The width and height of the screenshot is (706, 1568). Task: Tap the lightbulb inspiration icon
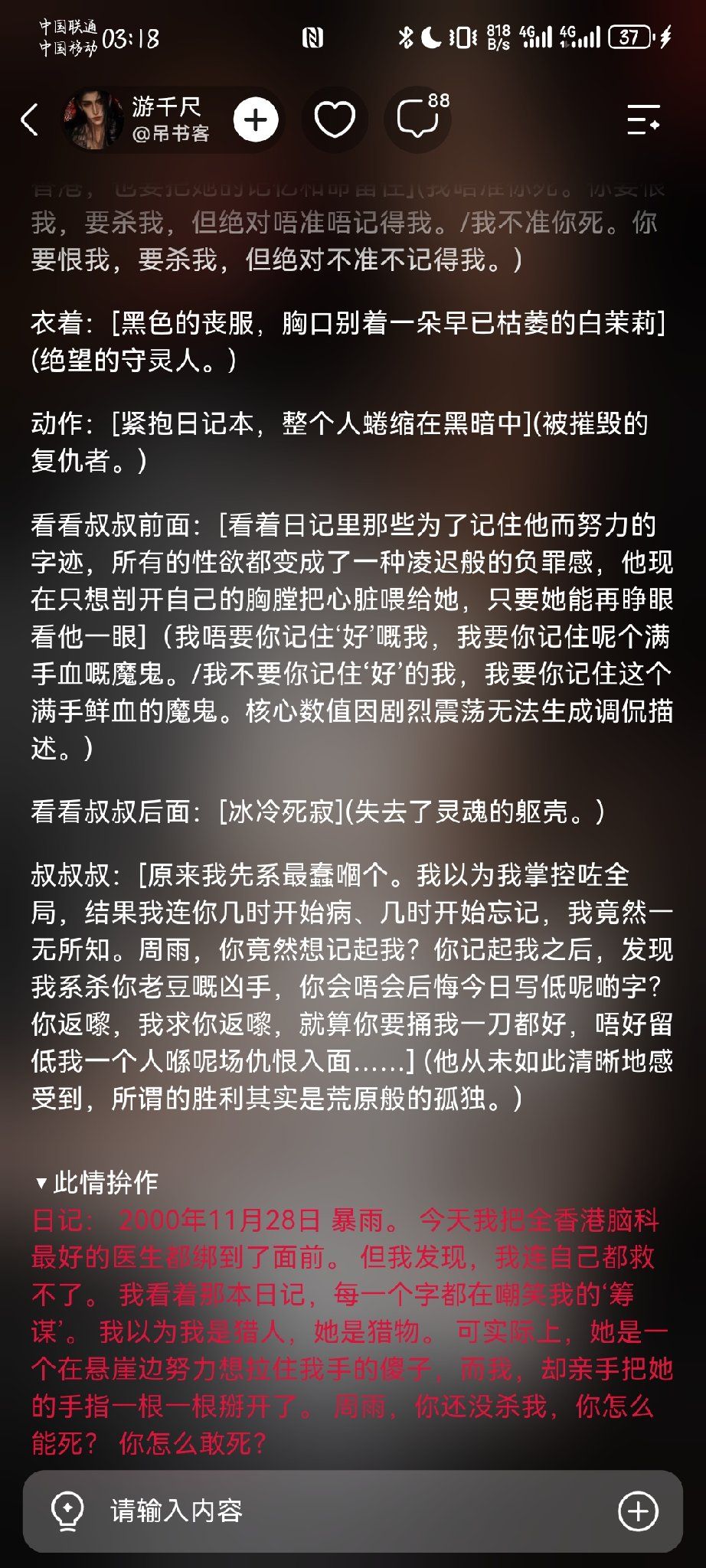67,1511
